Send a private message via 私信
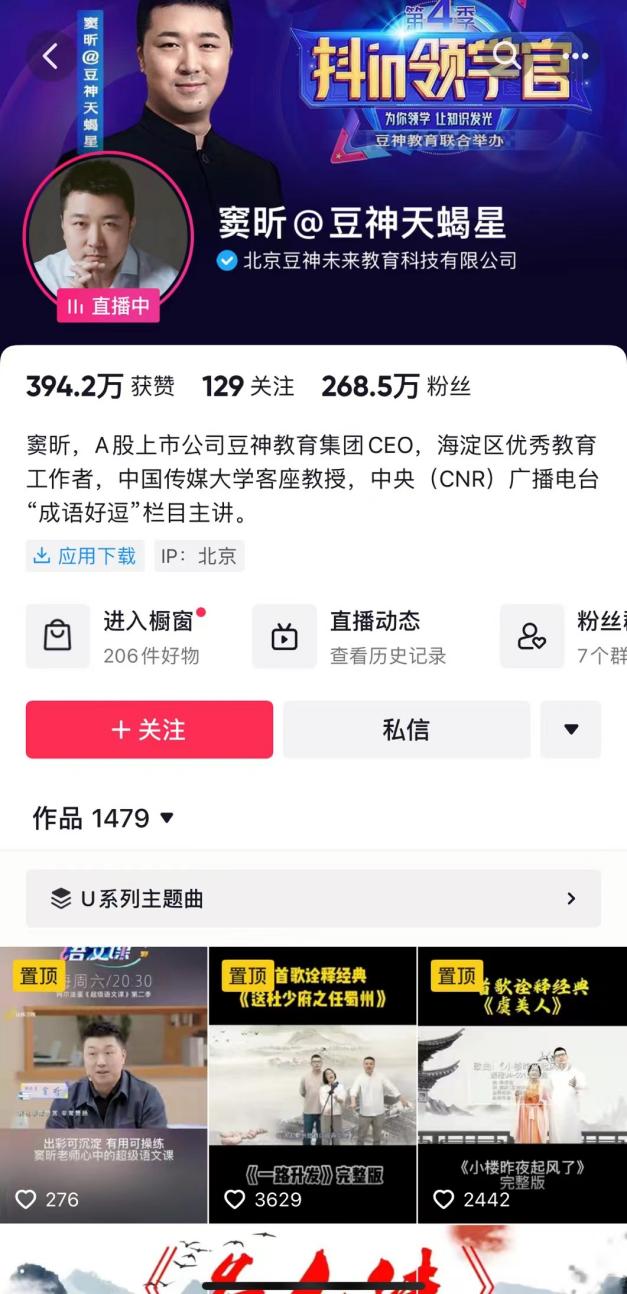Image resolution: width=627 pixels, height=1294 pixels. coord(406,730)
